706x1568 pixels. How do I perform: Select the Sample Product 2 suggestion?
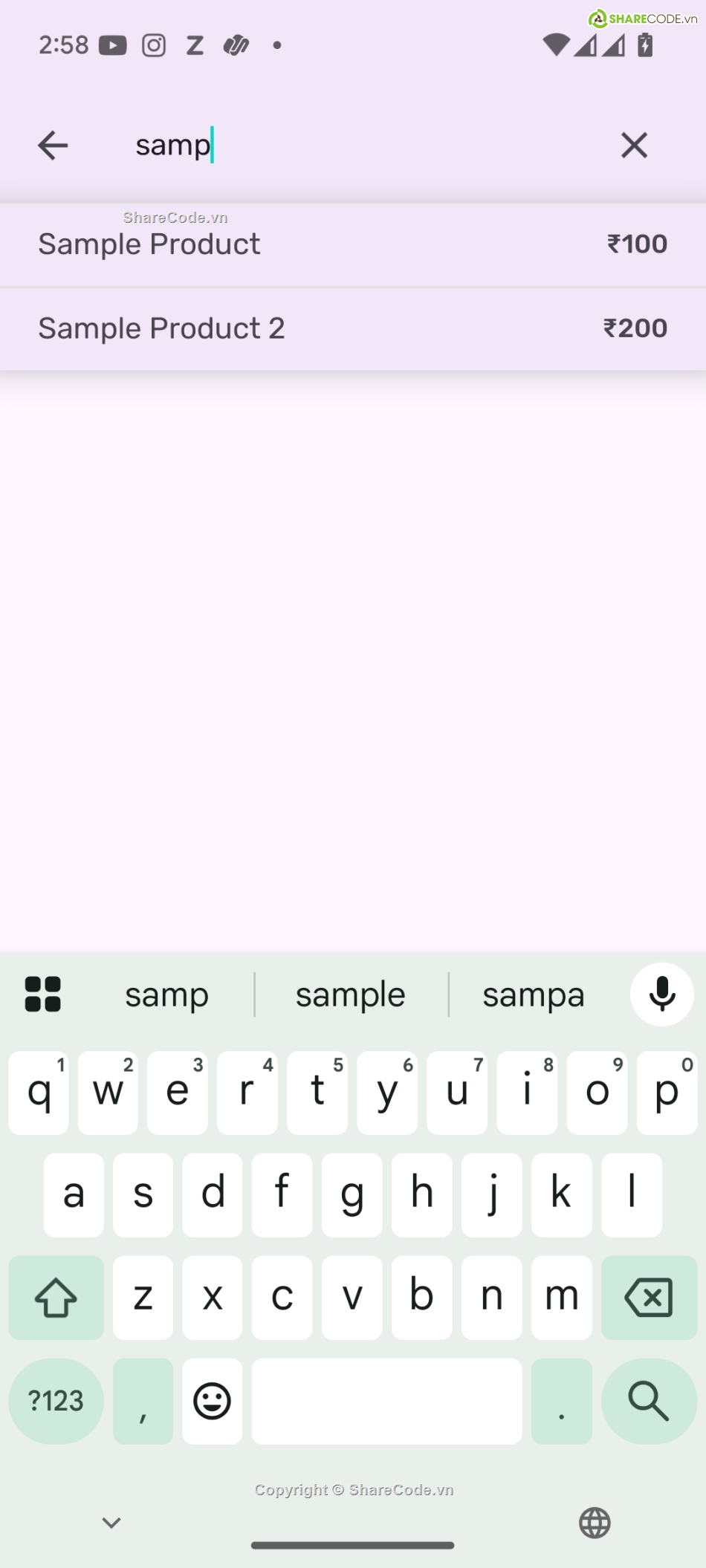161,328
